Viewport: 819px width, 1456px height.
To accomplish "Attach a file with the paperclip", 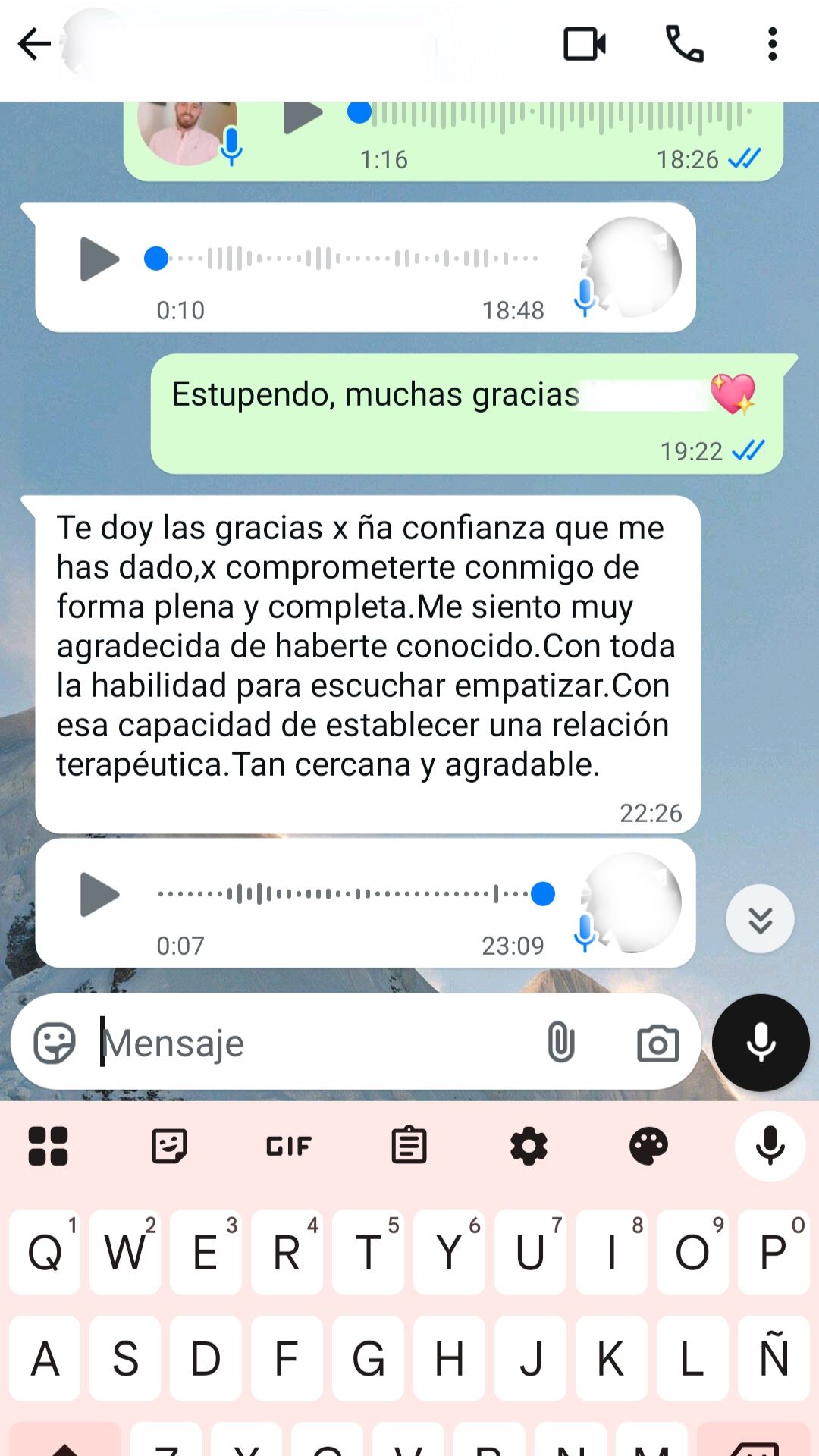I will coord(560,1042).
